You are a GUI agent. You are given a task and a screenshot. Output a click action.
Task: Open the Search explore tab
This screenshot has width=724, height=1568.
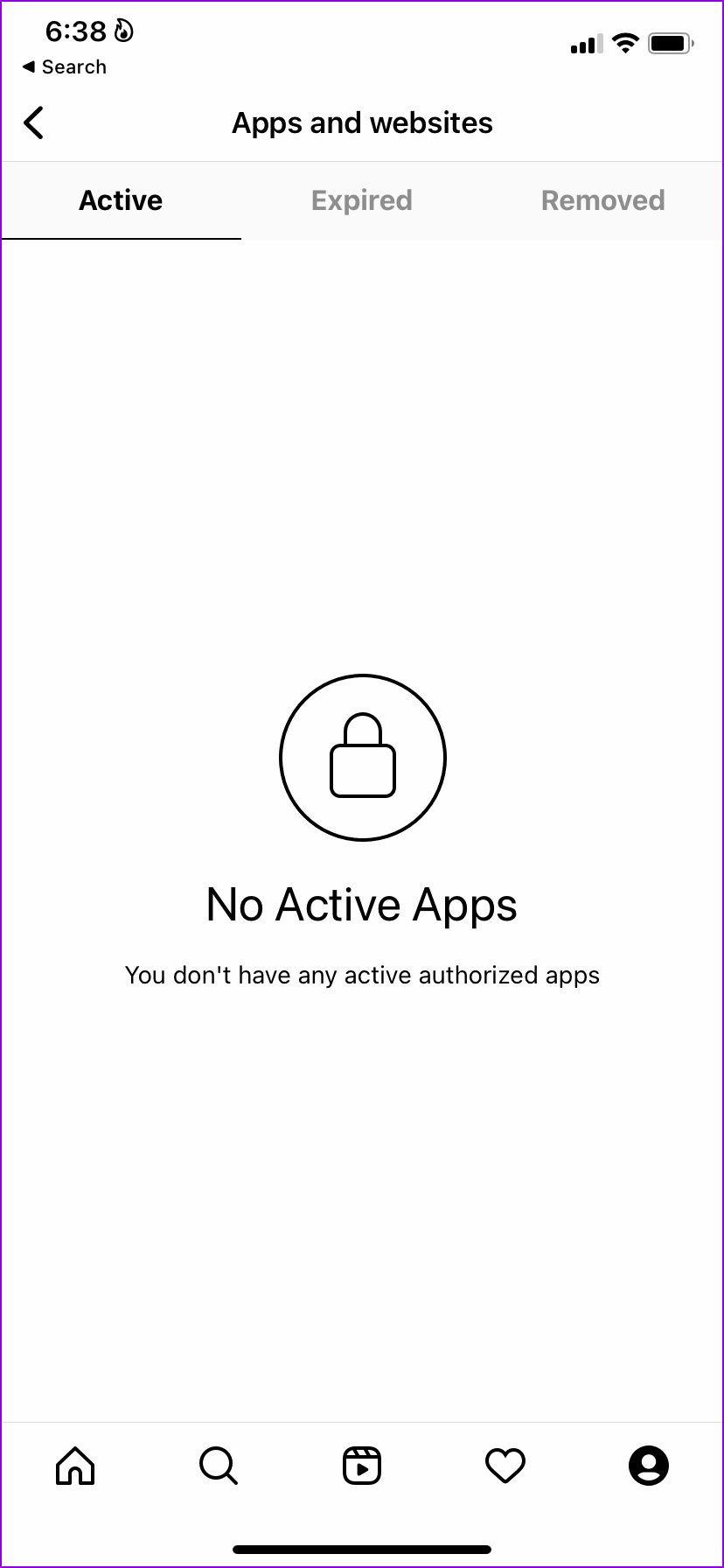click(x=219, y=1465)
